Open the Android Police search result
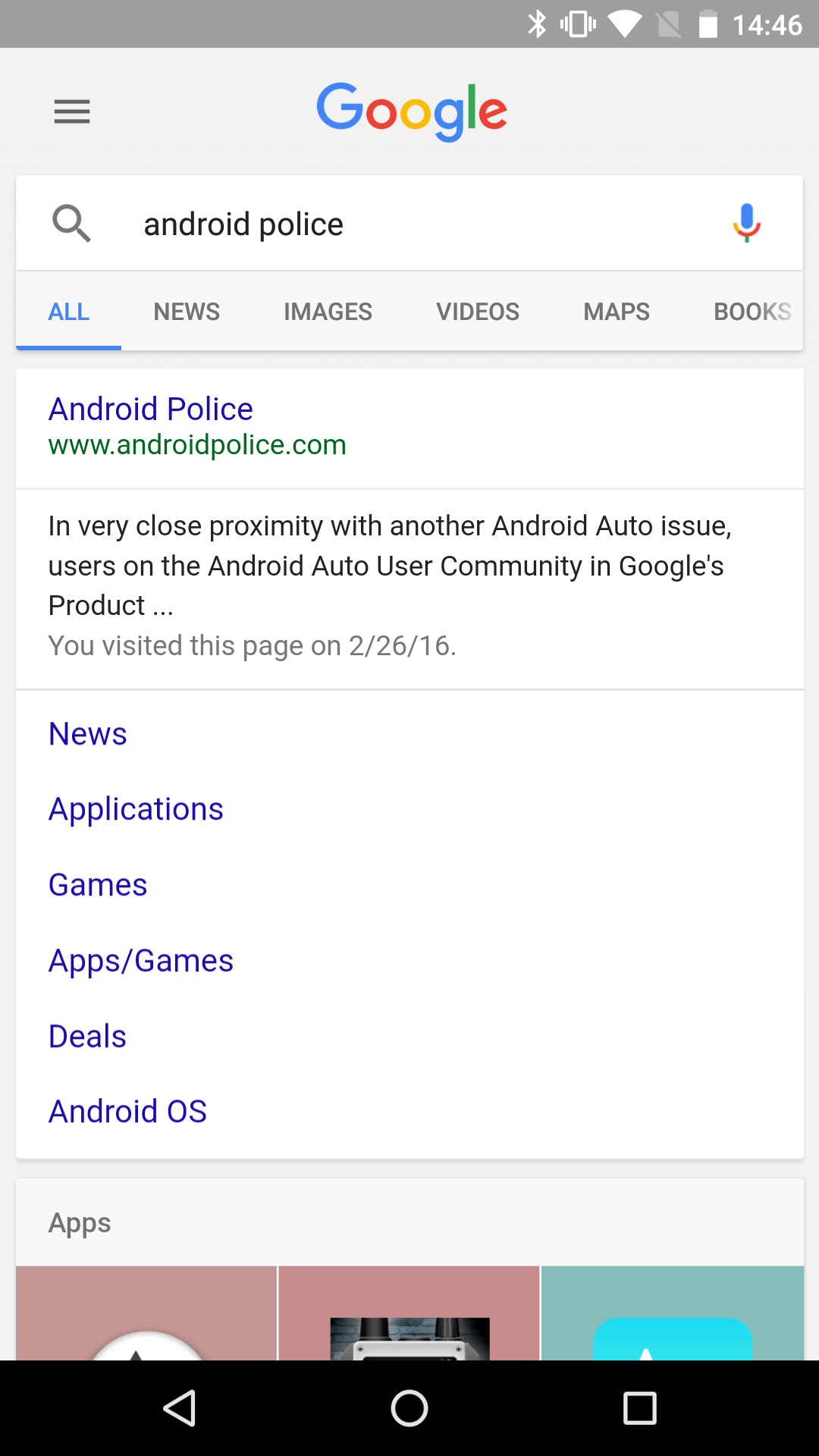Screen dimensions: 819x1456 click(x=151, y=409)
